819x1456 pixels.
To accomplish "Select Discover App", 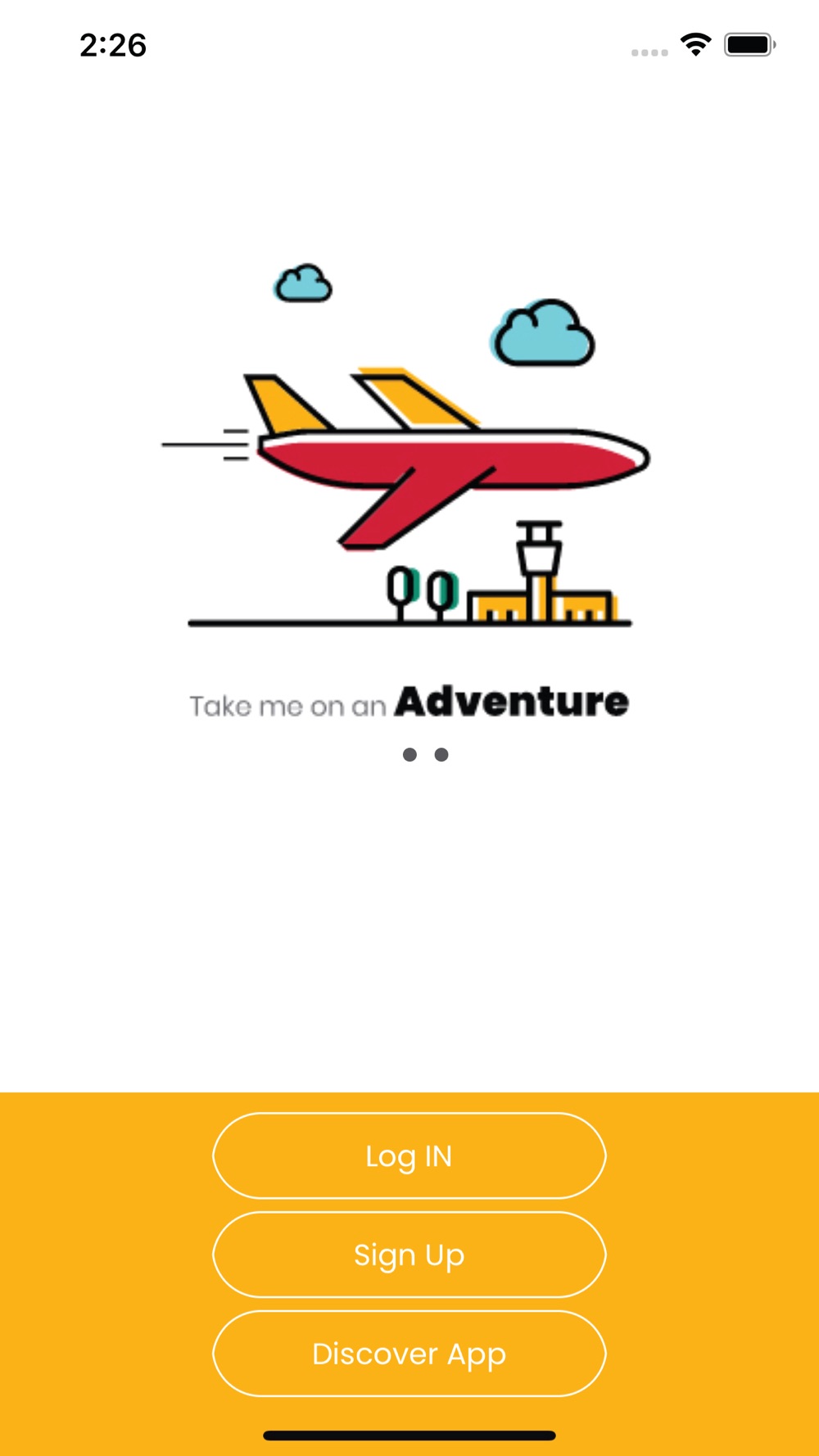I will 409,1354.
